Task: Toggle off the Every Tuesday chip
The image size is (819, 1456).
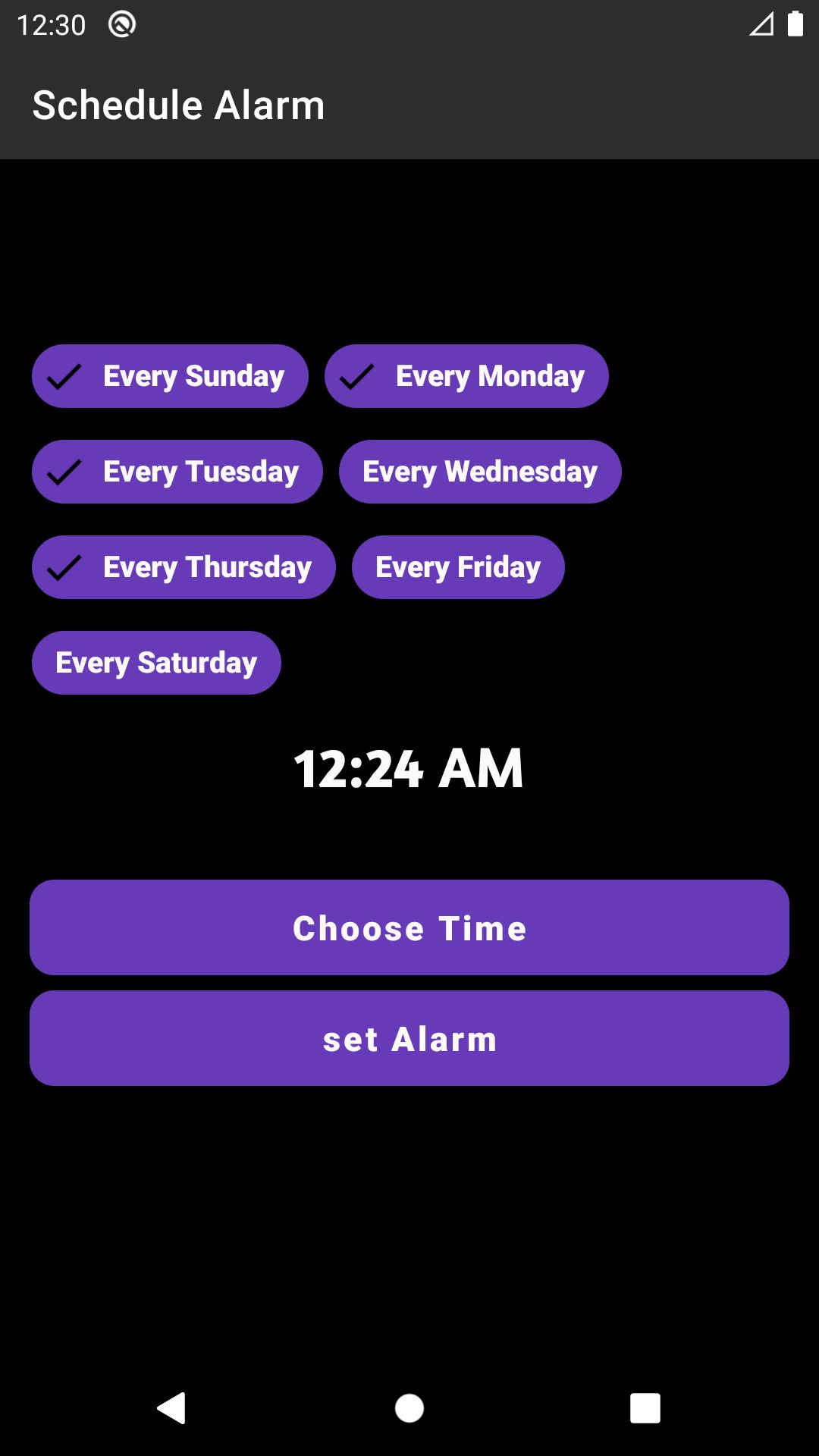Action: 177,472
